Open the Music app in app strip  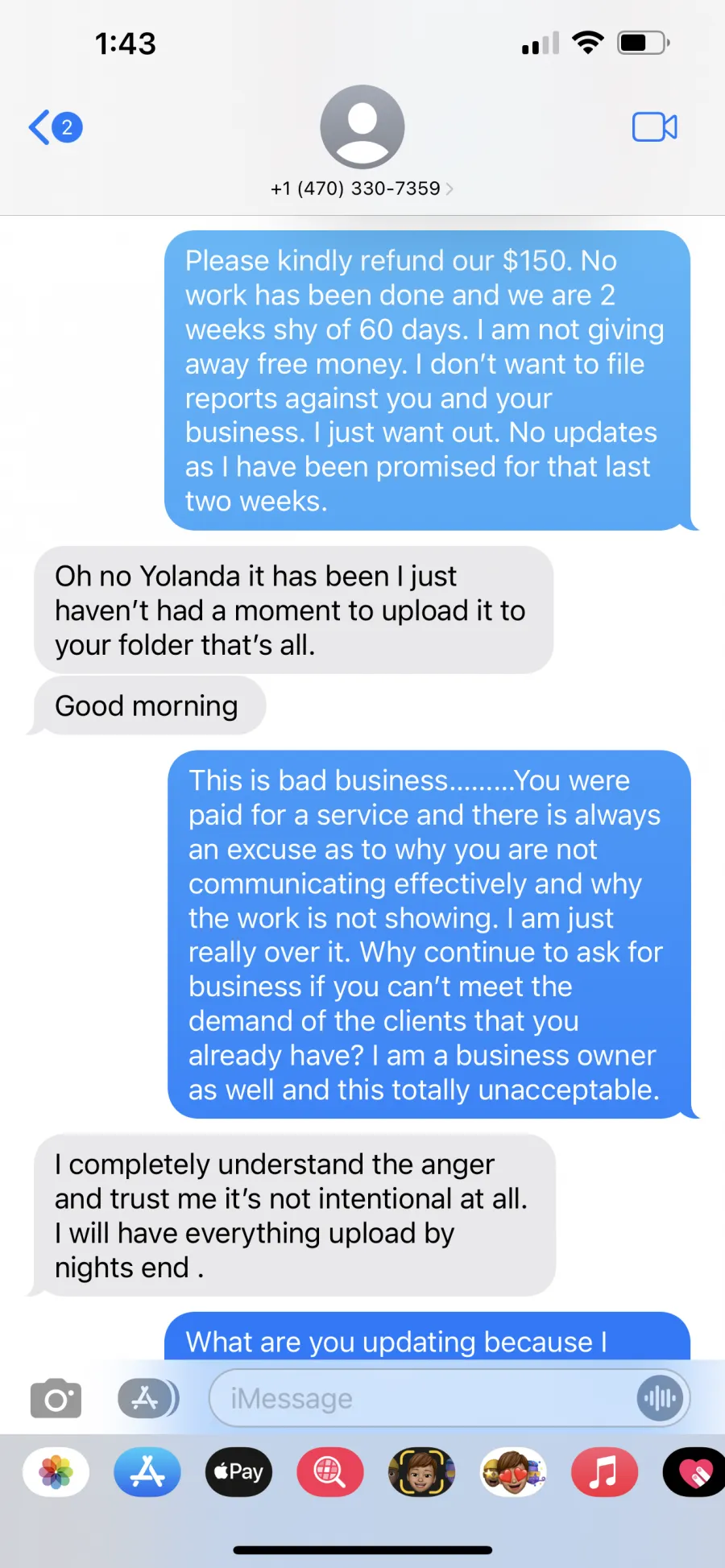tap(604, 1472)
